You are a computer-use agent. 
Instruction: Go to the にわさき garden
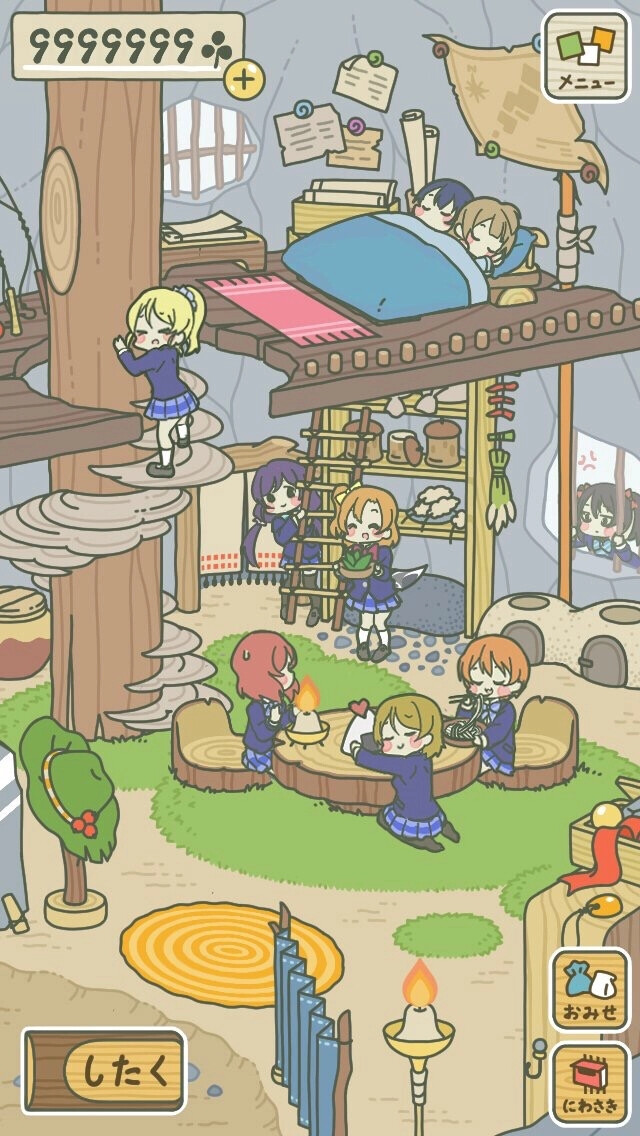(x=590, y=1084)
